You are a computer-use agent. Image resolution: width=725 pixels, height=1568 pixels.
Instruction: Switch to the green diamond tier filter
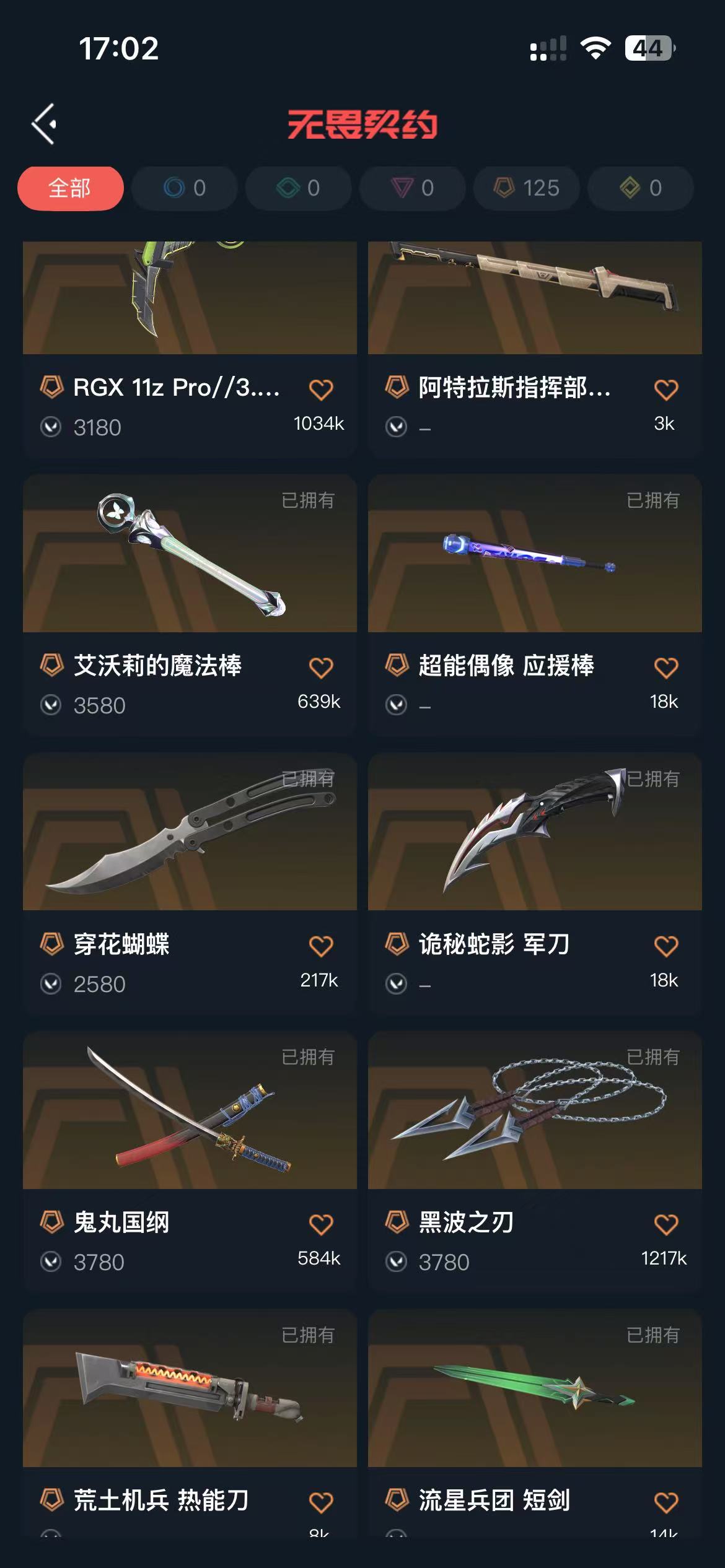pos(299,188)
